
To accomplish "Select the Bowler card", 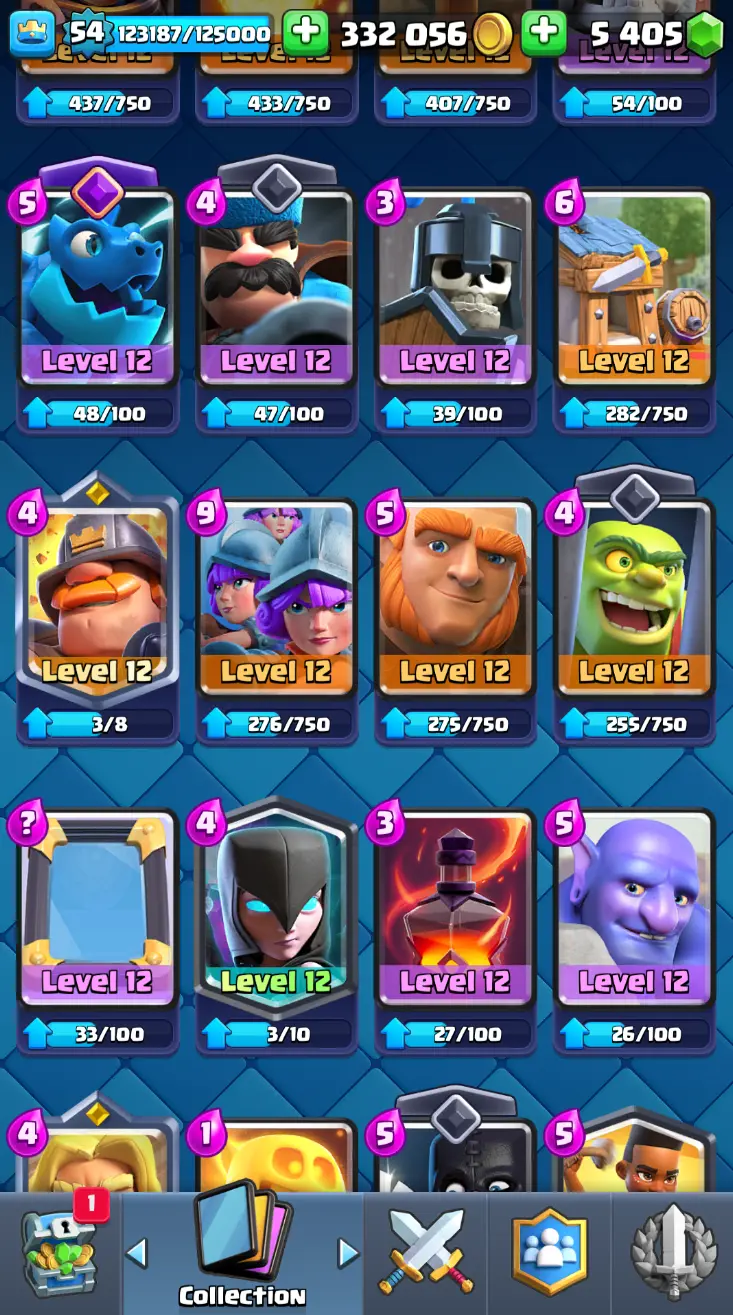I will 634,910.
